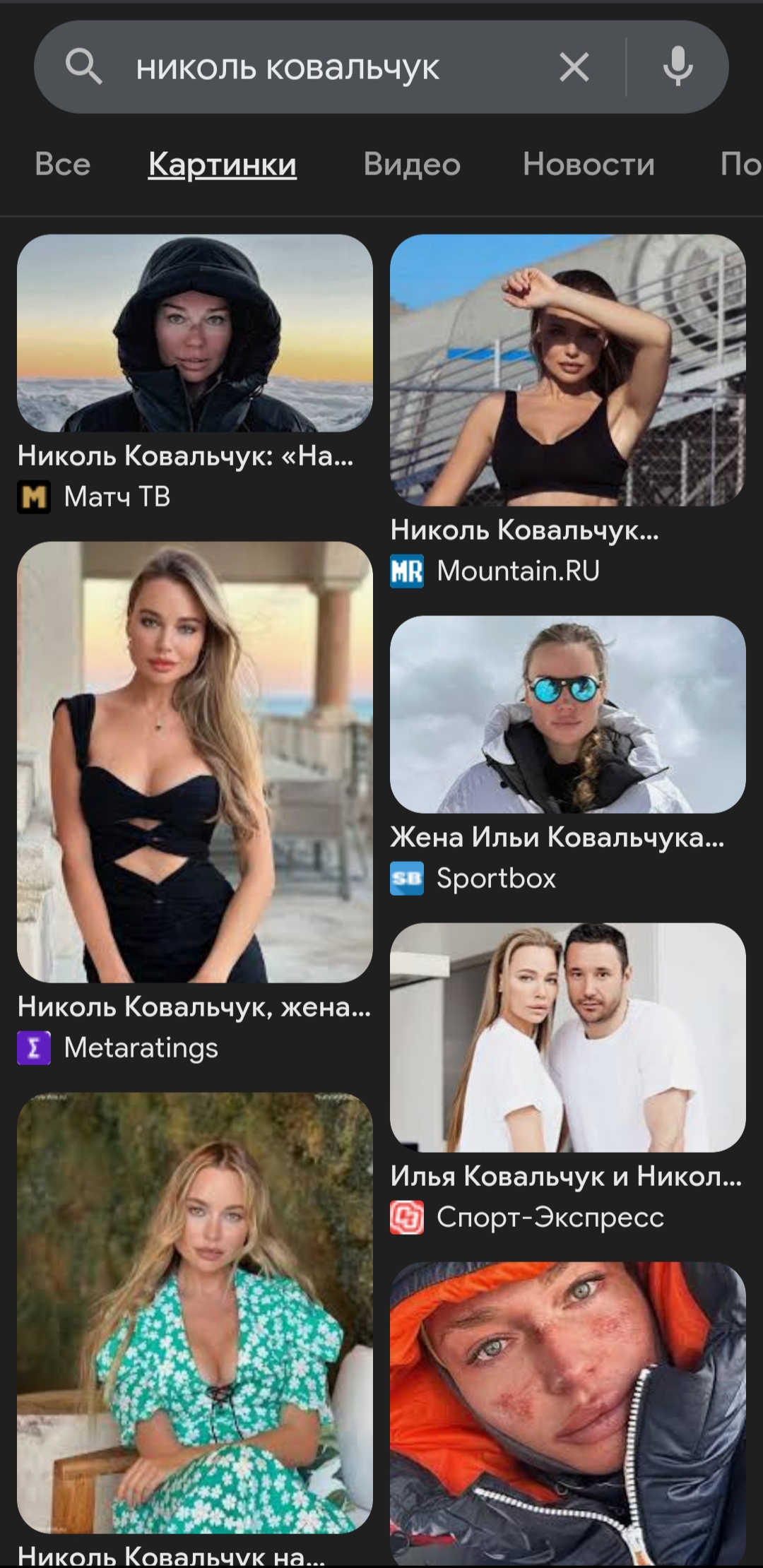The image size is (763, 1568).
Task: Clear the search query text
Action: (574, 68)
